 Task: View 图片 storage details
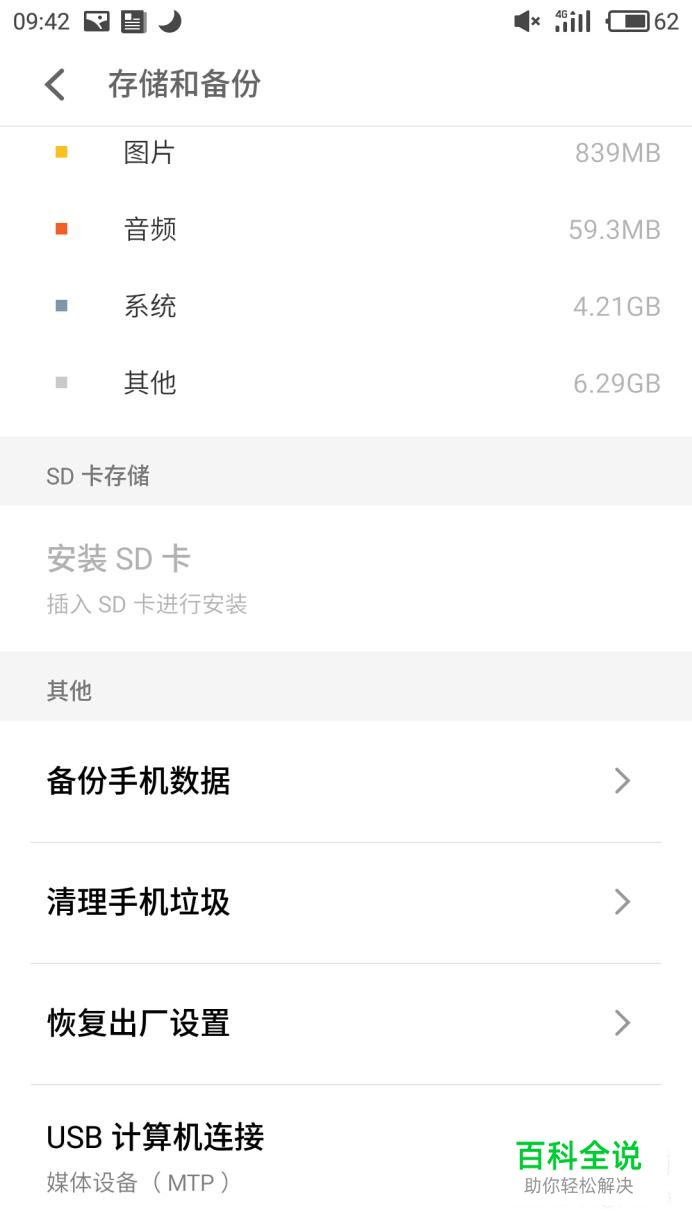(345, 153)
